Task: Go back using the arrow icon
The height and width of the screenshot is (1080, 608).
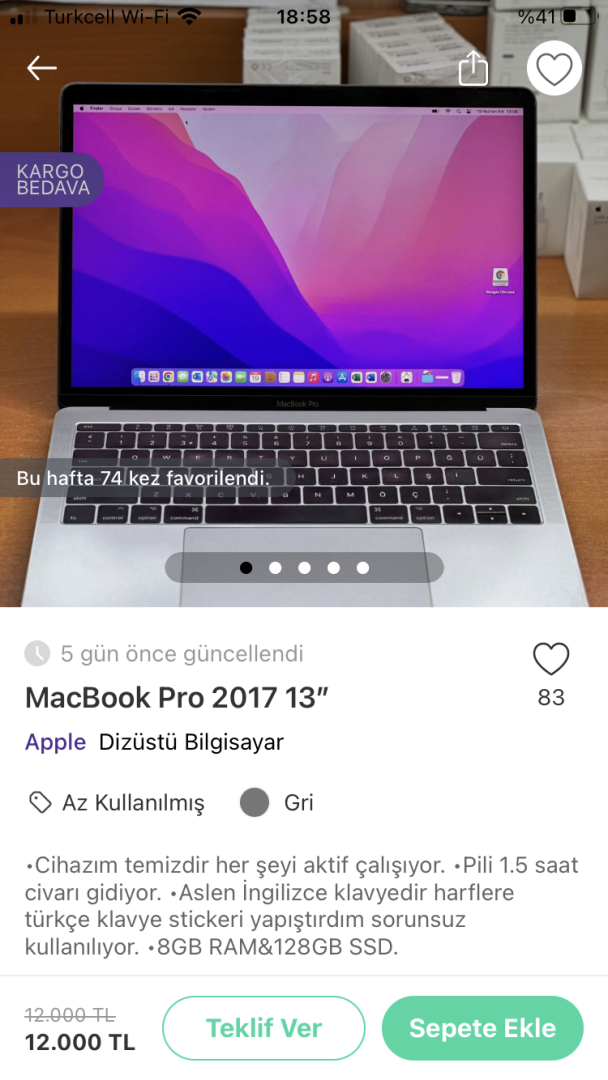Action: pyautogui.click(x=42, y=68)
